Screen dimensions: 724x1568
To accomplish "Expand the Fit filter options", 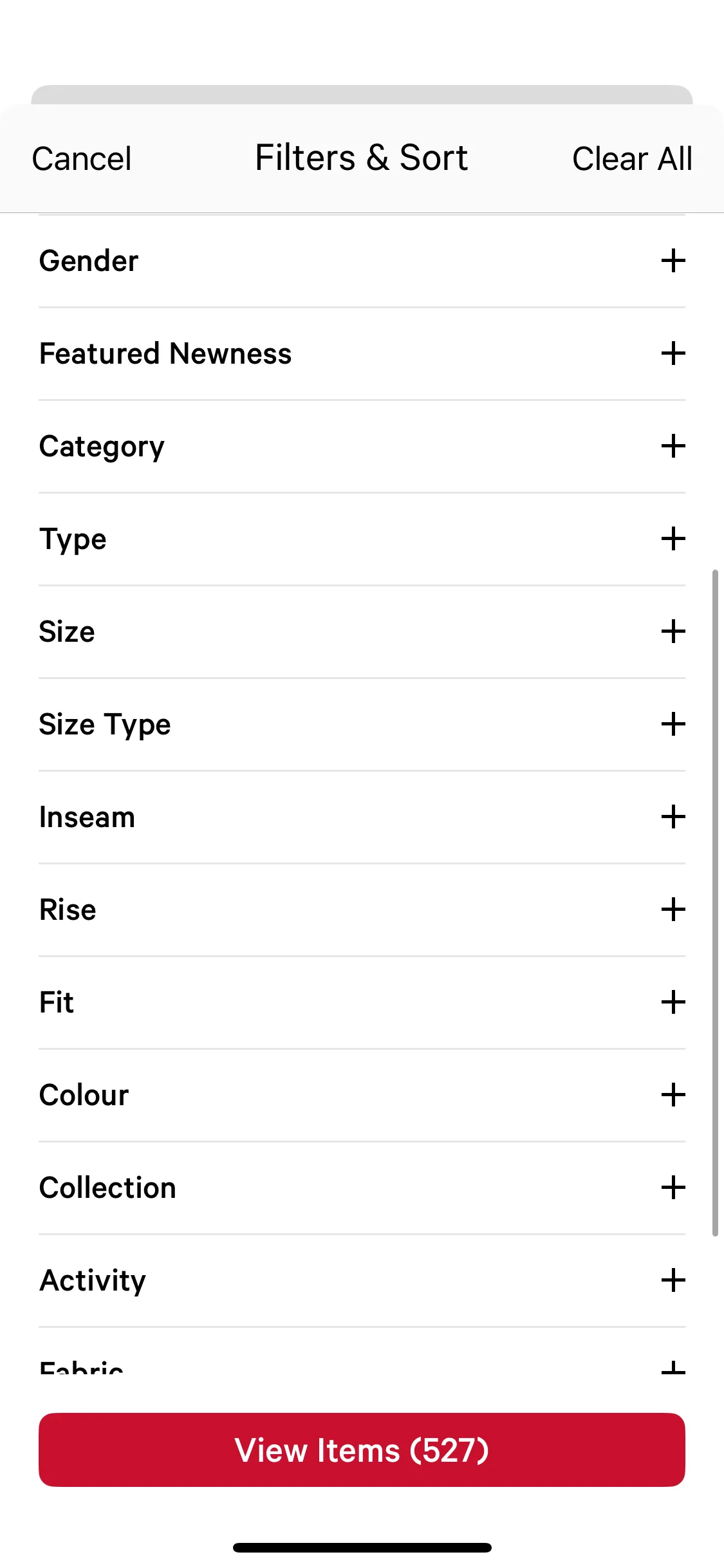I will 362,1002.
